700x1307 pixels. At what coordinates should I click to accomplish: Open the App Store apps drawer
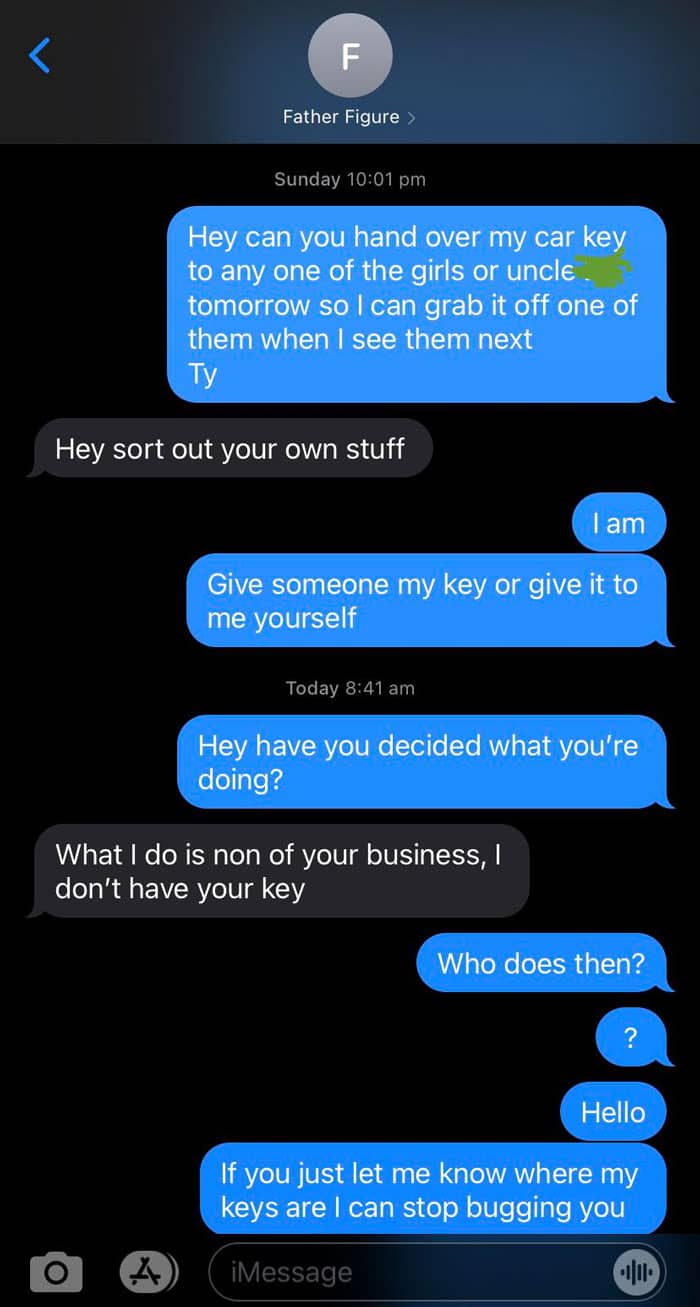(x=147, y=1272)
